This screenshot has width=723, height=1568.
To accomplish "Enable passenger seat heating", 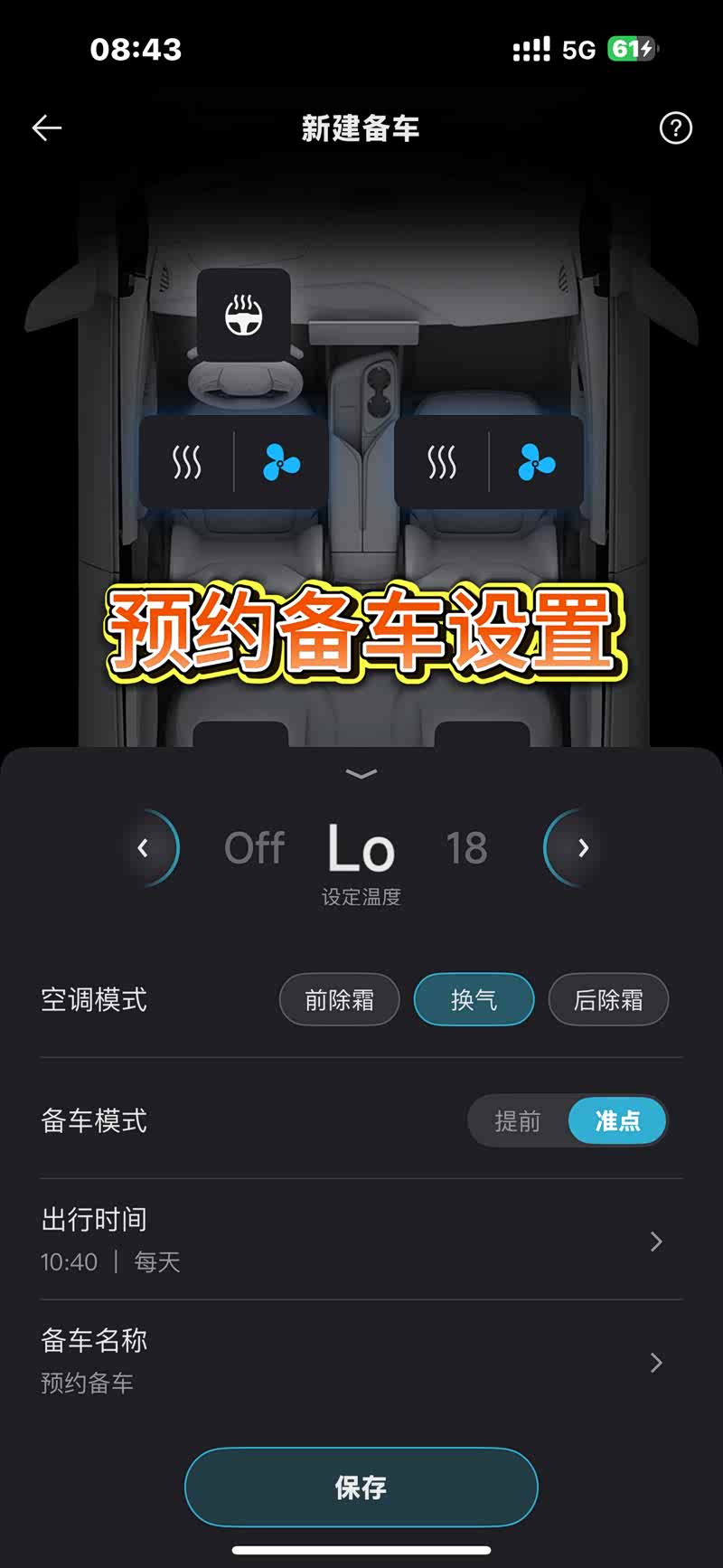I will click(442, 463).
